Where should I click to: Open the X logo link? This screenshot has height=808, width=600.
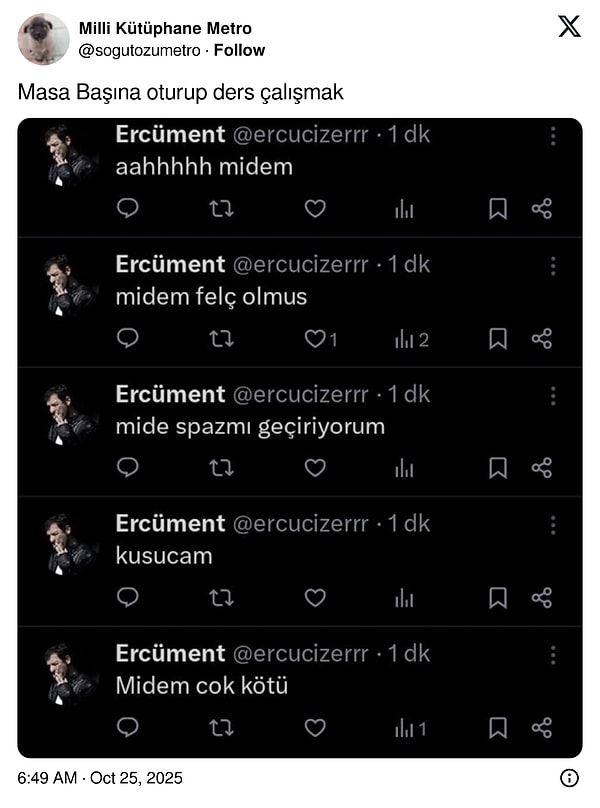(569, 27)
